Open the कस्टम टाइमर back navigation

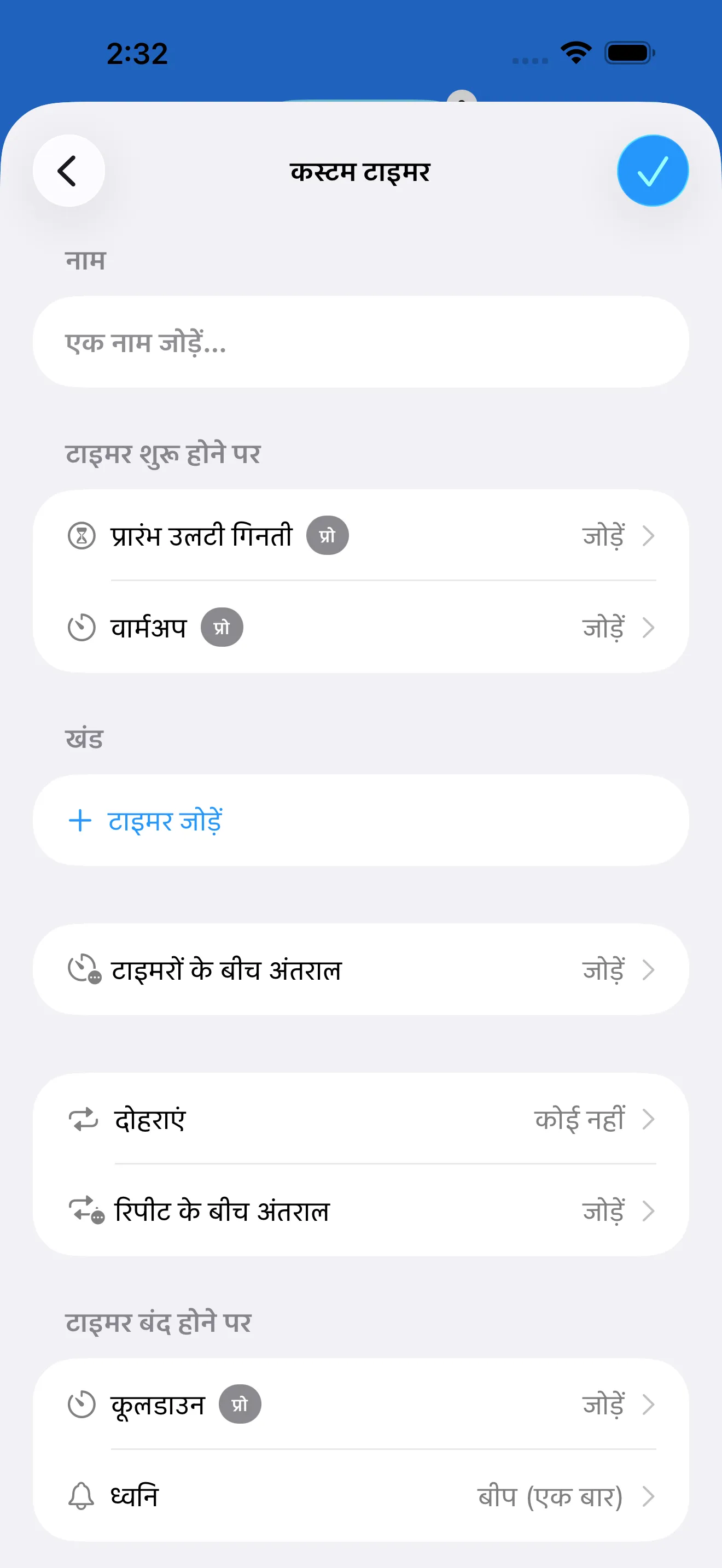[68, 171]
